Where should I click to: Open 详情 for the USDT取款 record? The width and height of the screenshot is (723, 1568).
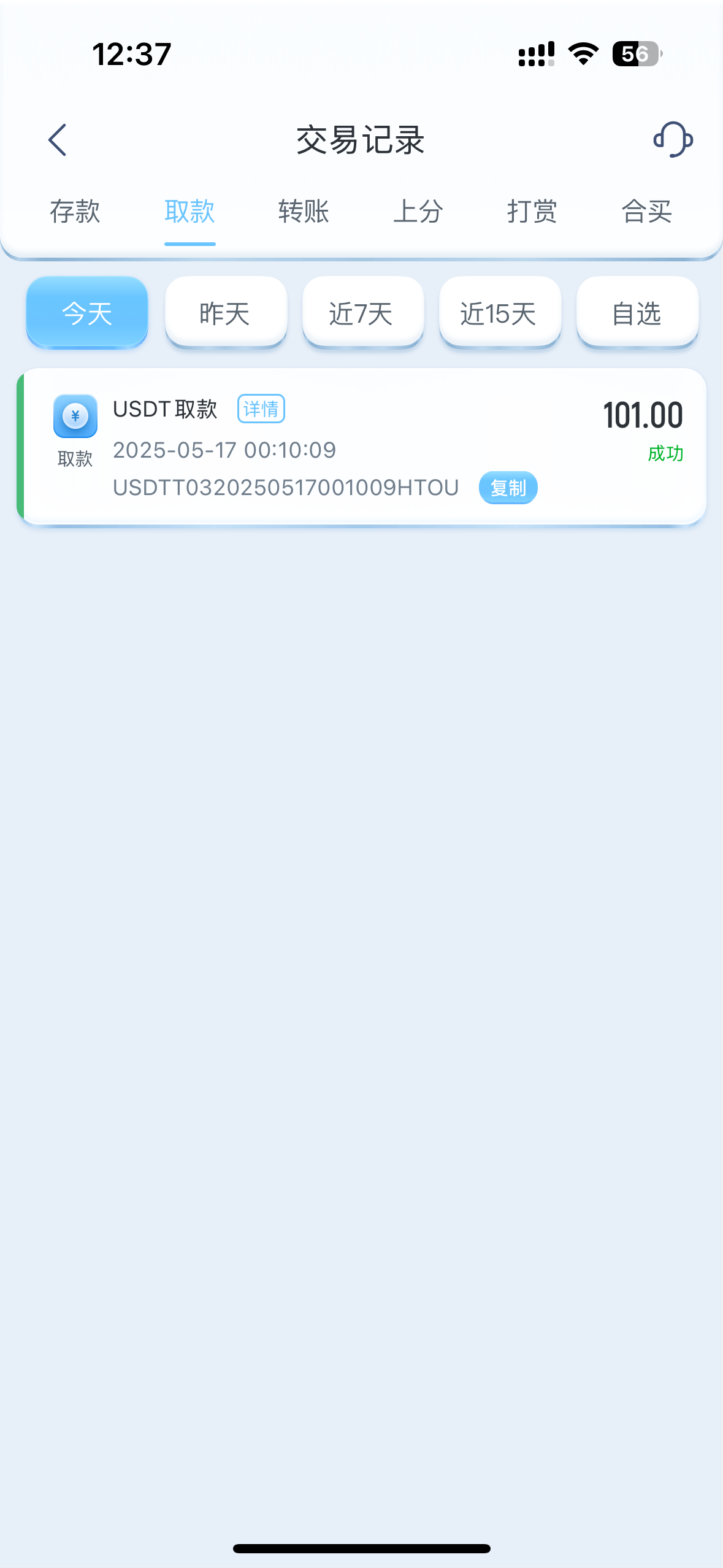point(261,409)
